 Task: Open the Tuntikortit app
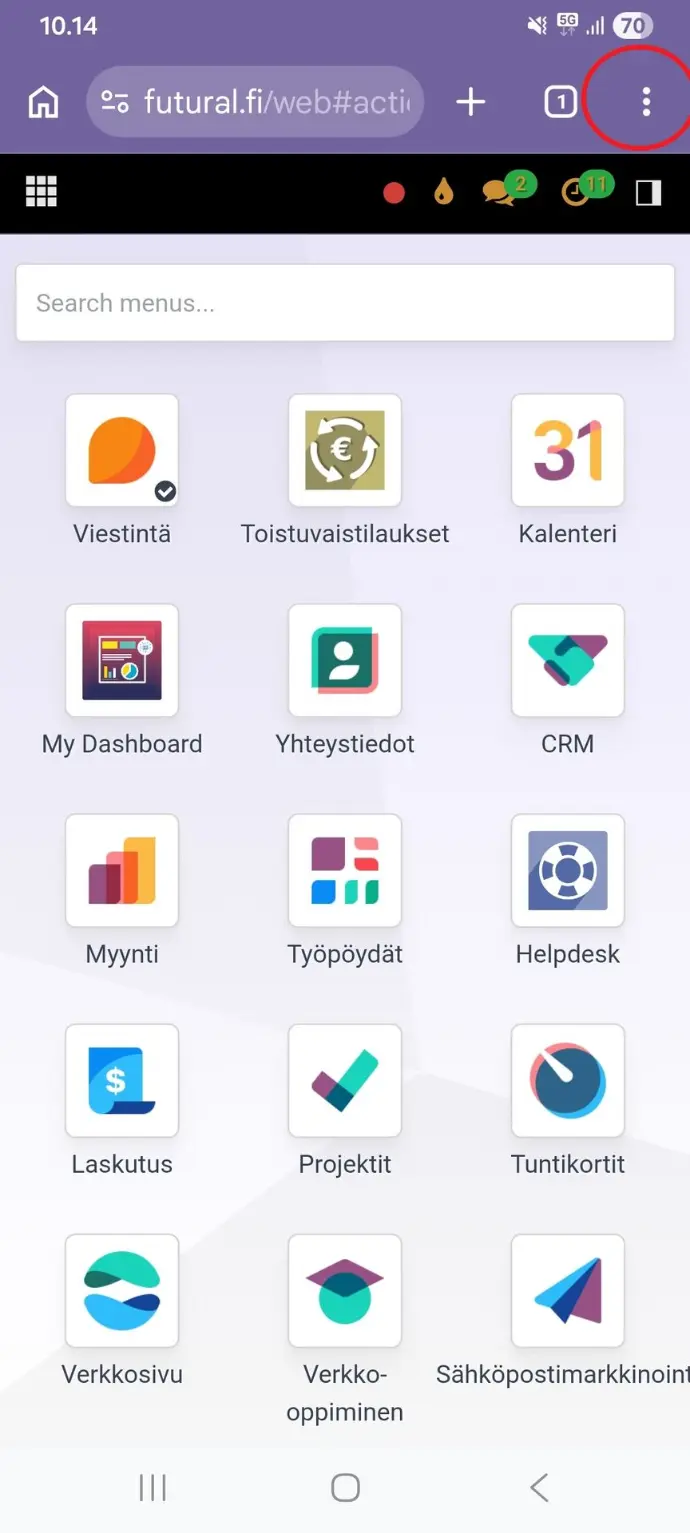(567, 1080)
